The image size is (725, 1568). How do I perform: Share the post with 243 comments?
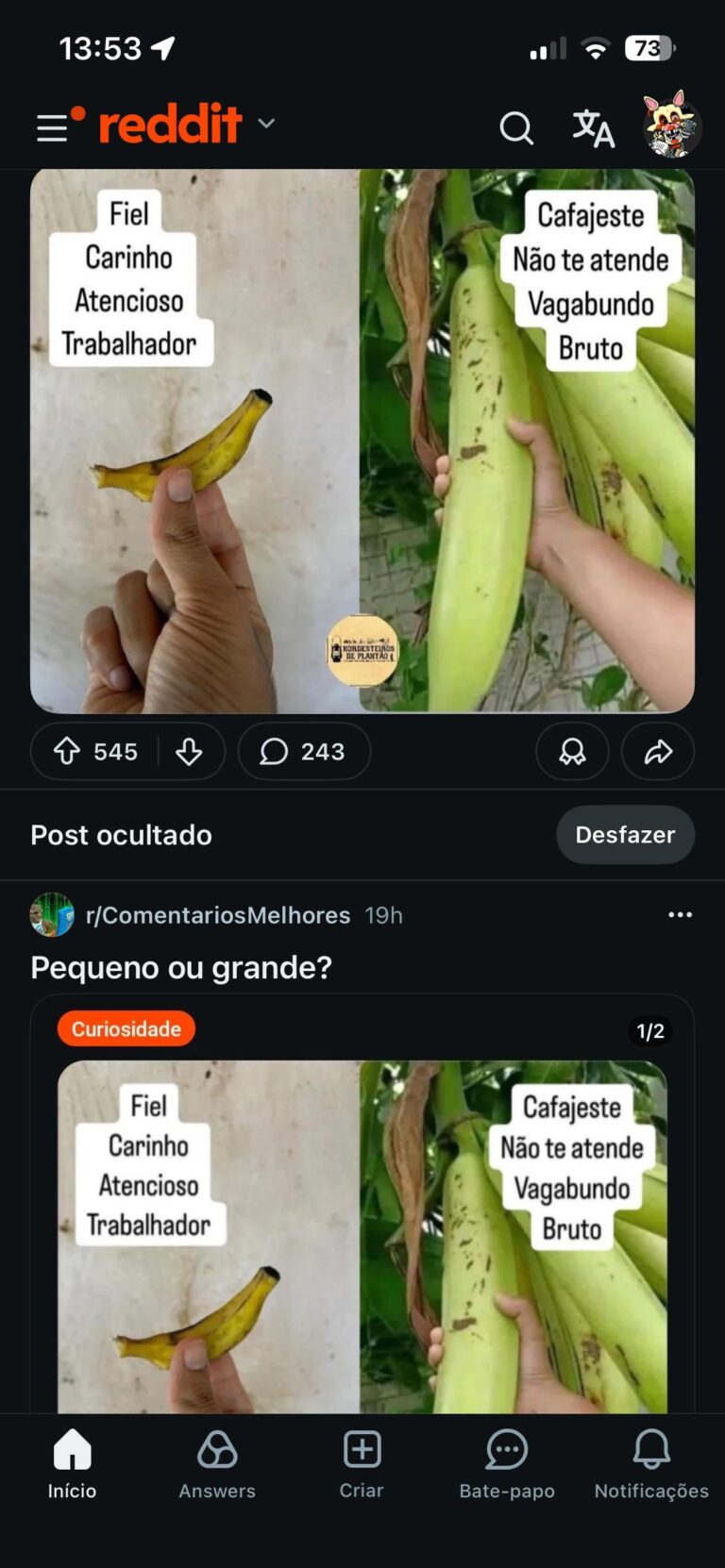pyautogui.click(x=658, y=751)
